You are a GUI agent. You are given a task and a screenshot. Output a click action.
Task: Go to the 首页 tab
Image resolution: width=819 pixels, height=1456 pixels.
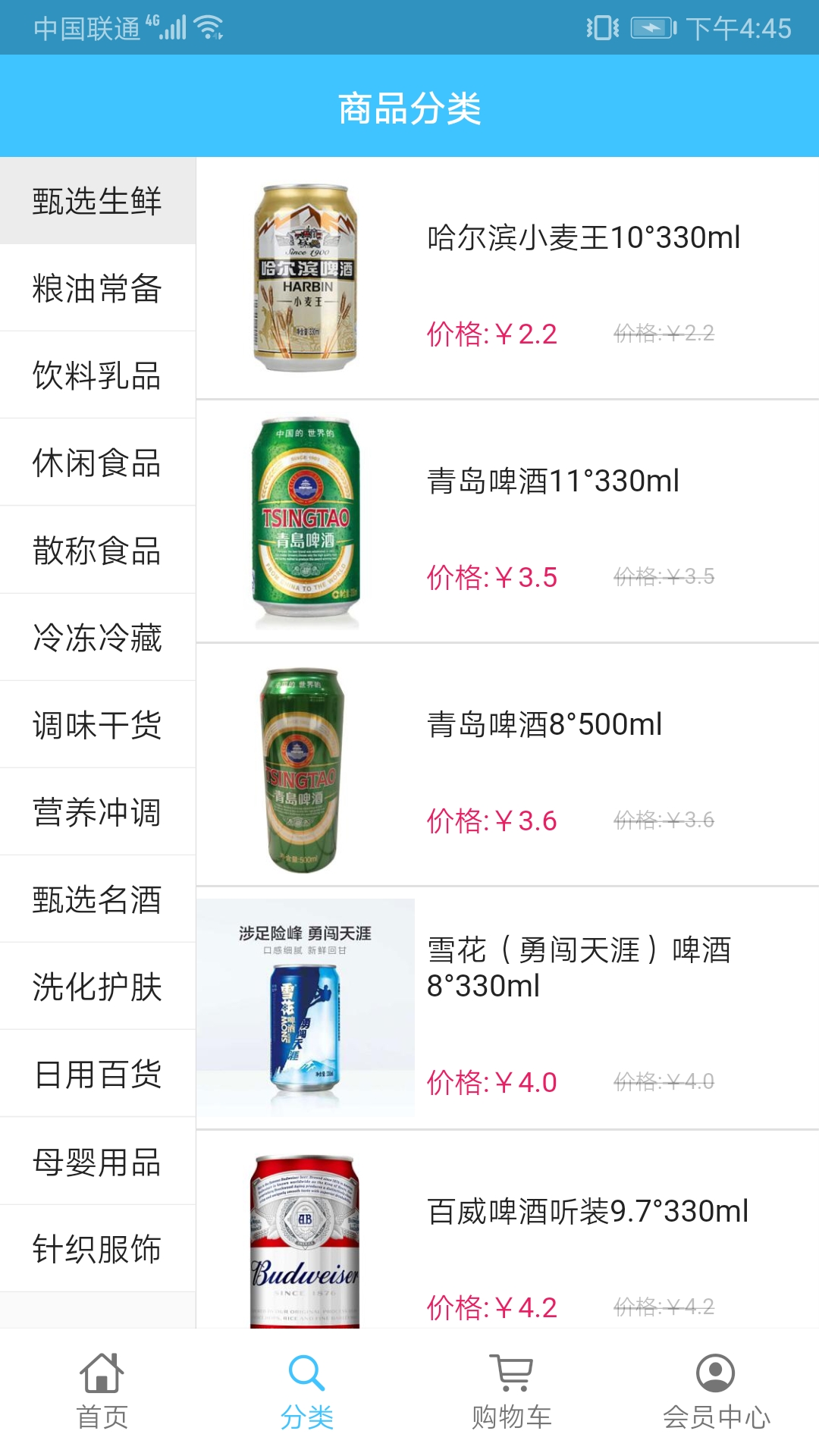point(102,1392)
